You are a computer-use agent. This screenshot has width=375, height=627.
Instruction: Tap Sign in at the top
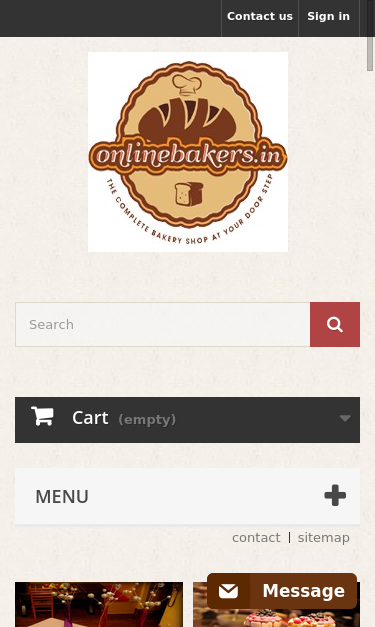tap(329, 16)
